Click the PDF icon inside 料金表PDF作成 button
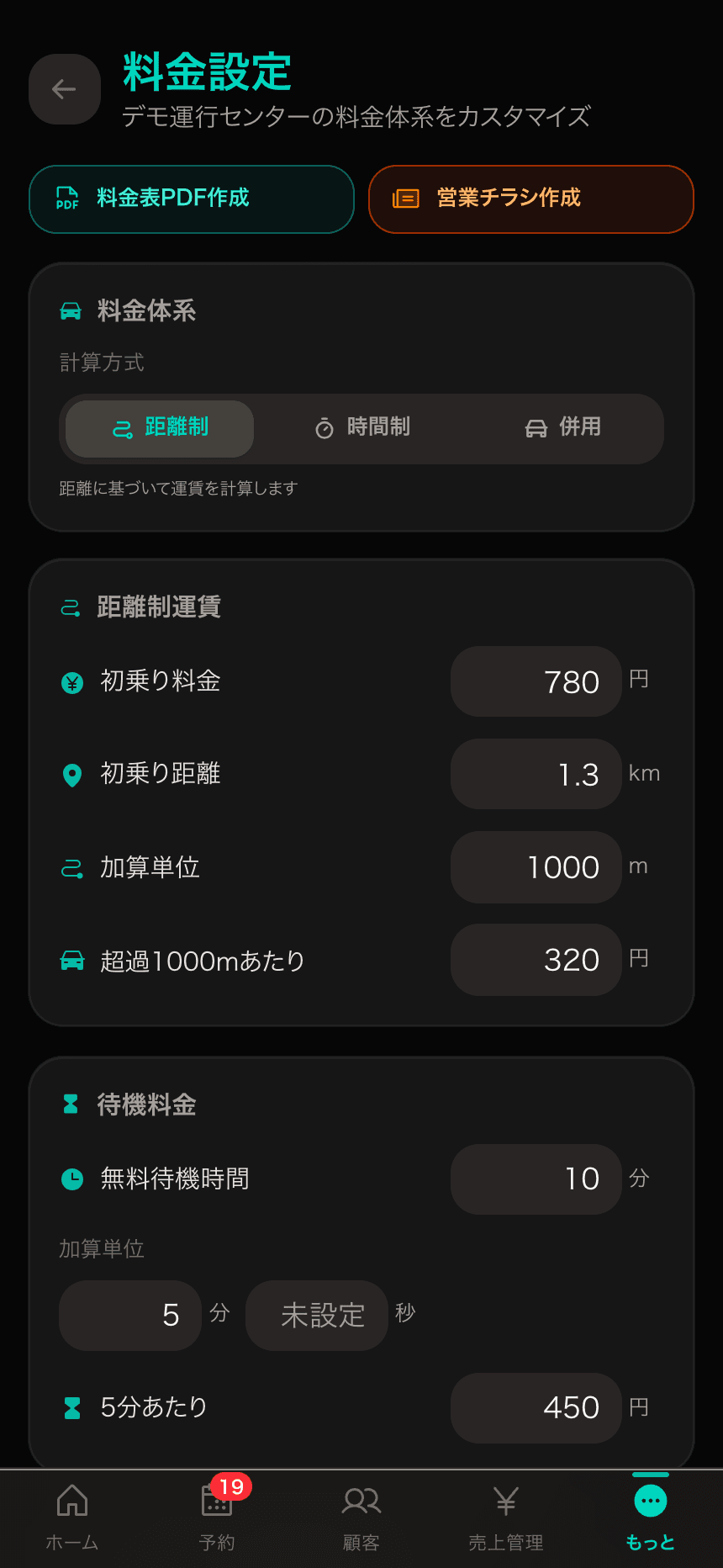The image size is (723, 1568). point(66,199)
